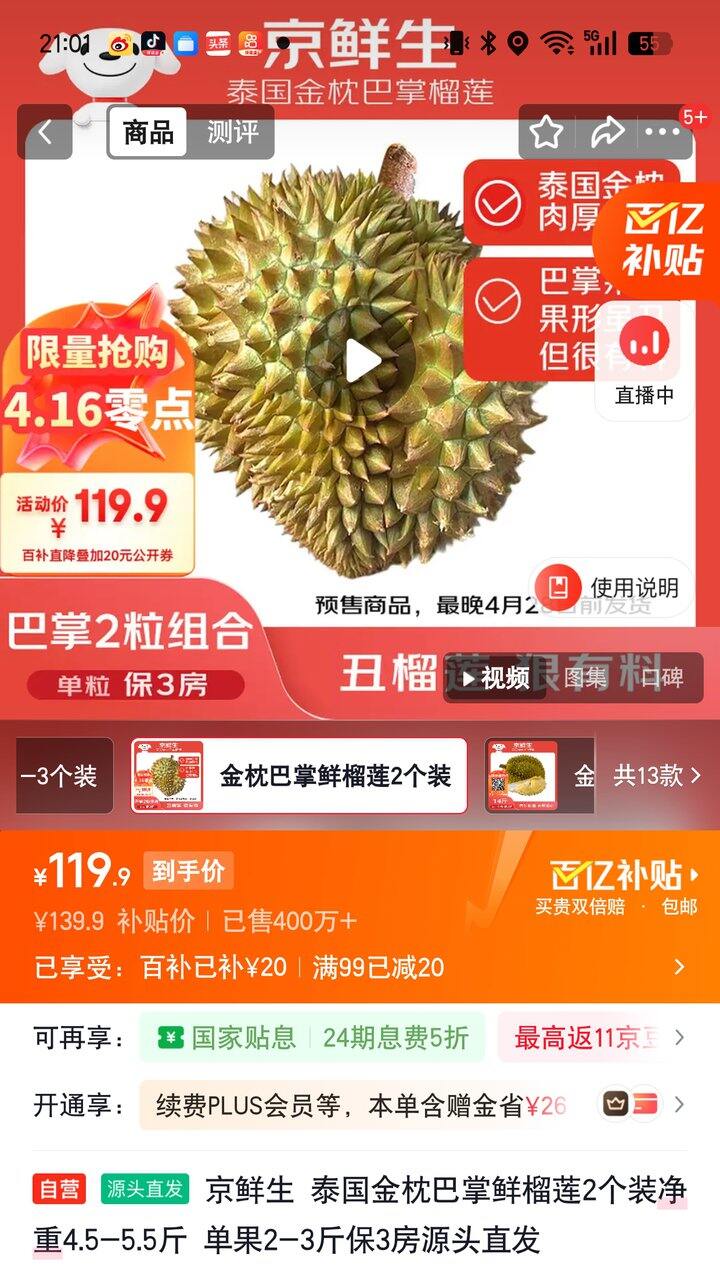This screenshot has width=720, height=1268.
Task: View 国家贴息 installment offer
Action: [x=311, y=1037]
